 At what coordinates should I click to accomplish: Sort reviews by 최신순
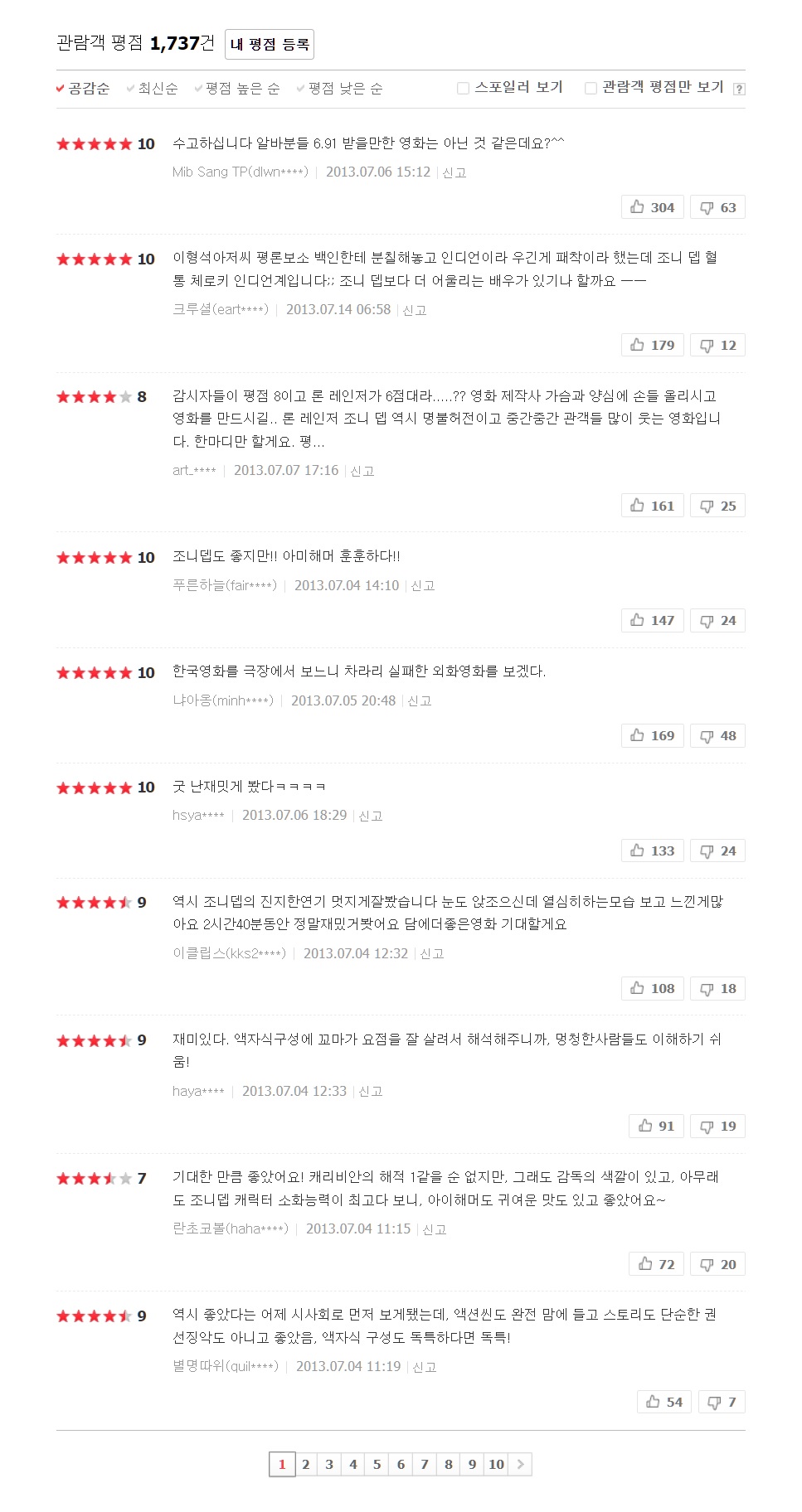pyautogui.click(x=157, y=89)
